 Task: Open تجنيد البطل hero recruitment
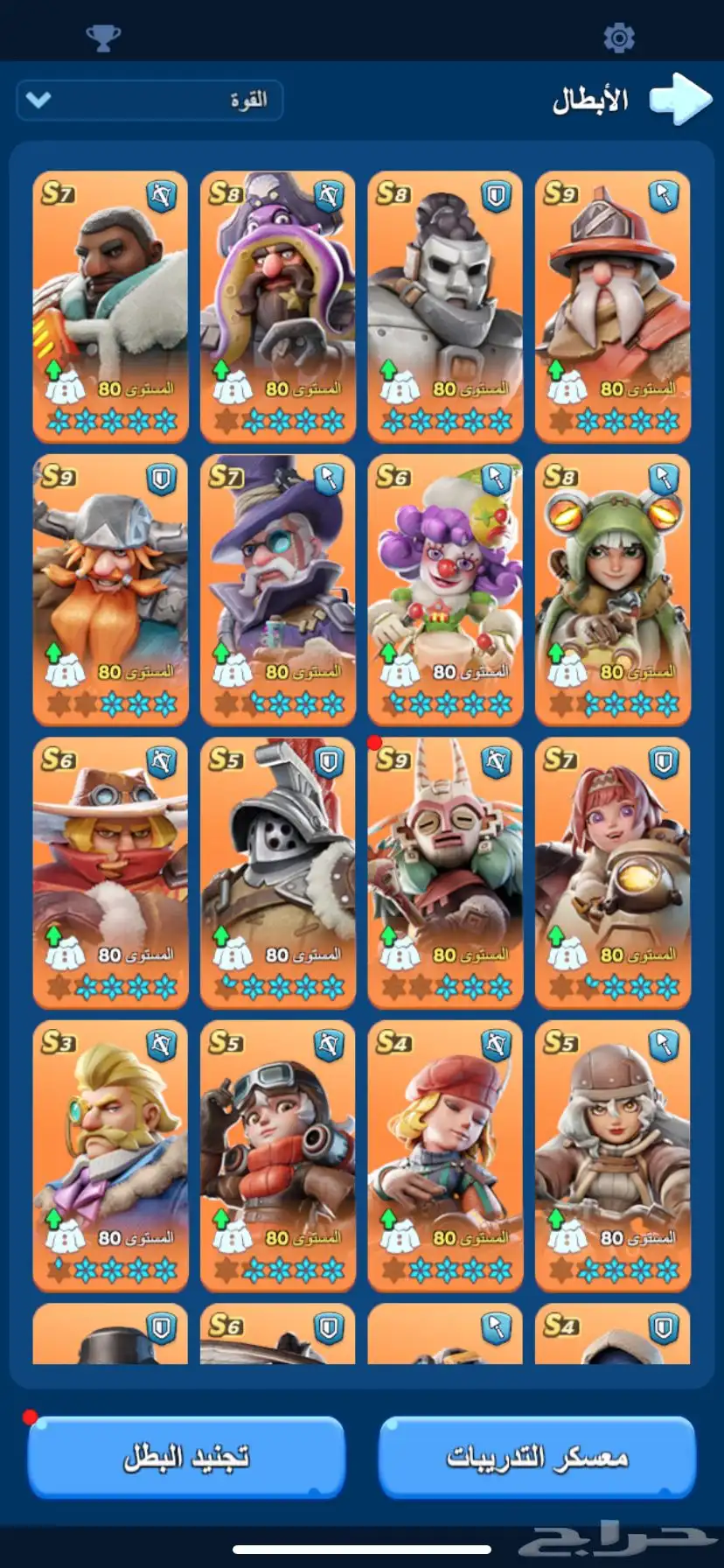coord(186,1456)
